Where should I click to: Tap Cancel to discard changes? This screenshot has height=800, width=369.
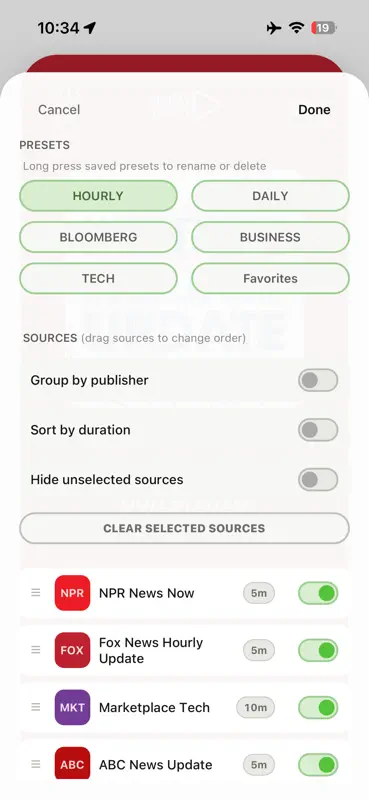click(x=59, y=110)
